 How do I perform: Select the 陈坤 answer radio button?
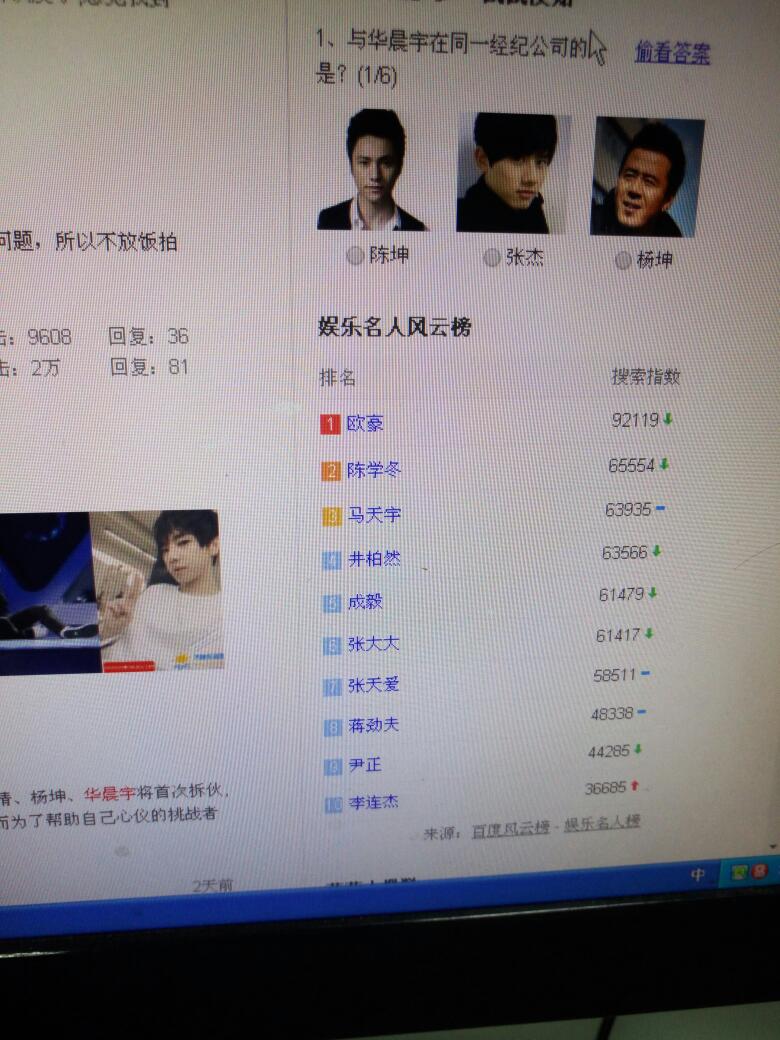pyautogui.click(x=355, y=257)
